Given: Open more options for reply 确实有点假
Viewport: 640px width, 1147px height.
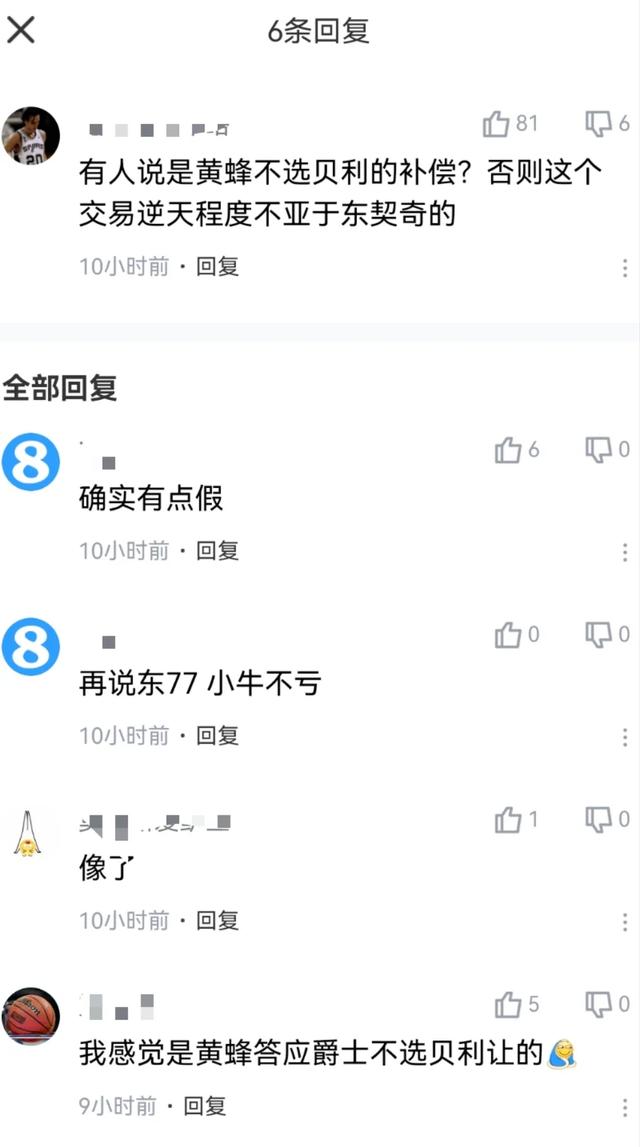Looking at the screenshot, I should 625,552.
